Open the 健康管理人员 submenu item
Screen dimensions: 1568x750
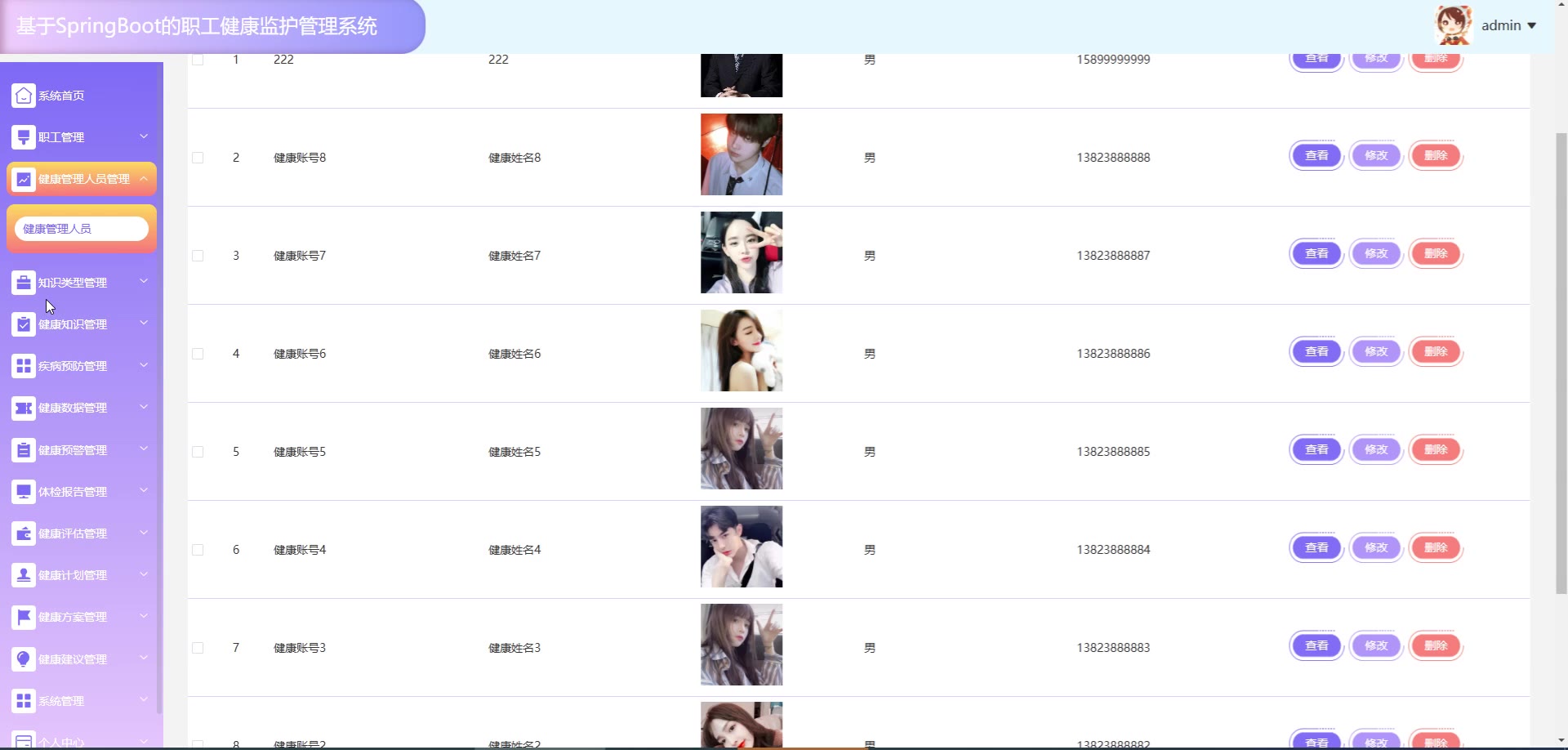pyautogui.click(x=82, y=229)
